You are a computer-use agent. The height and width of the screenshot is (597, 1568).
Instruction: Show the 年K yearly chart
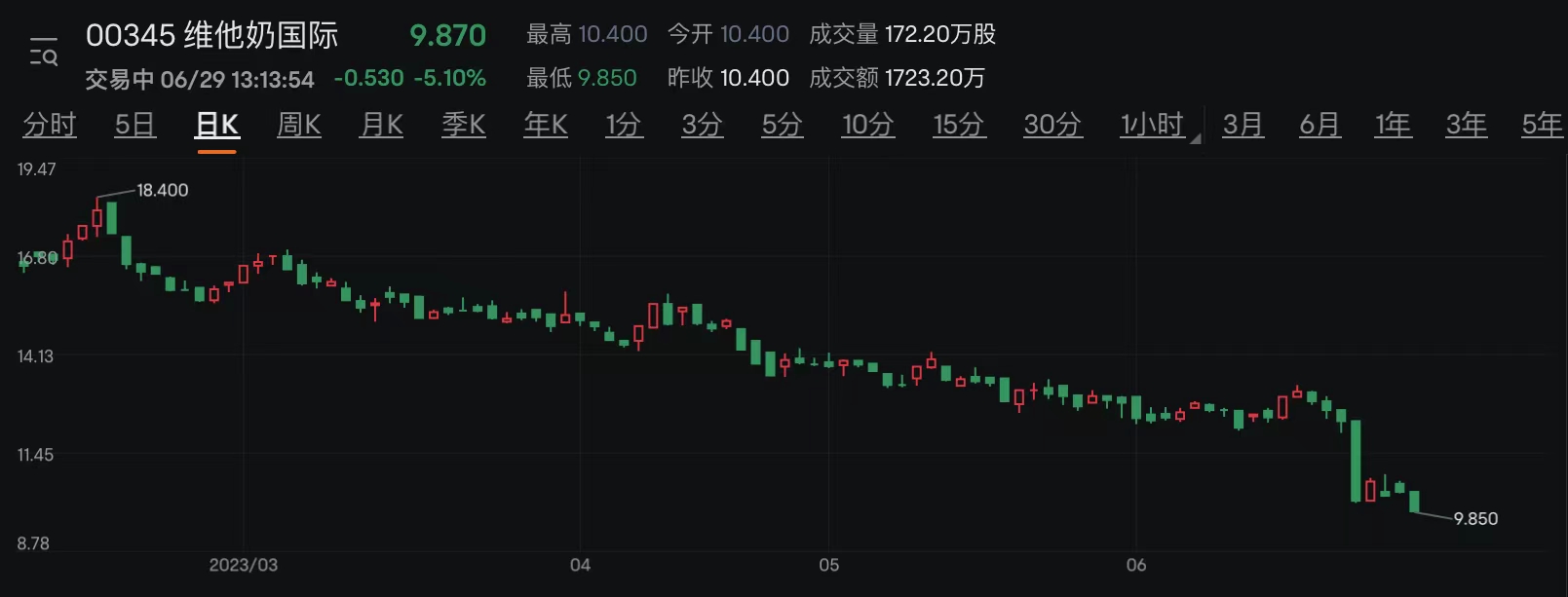[546, 125]
